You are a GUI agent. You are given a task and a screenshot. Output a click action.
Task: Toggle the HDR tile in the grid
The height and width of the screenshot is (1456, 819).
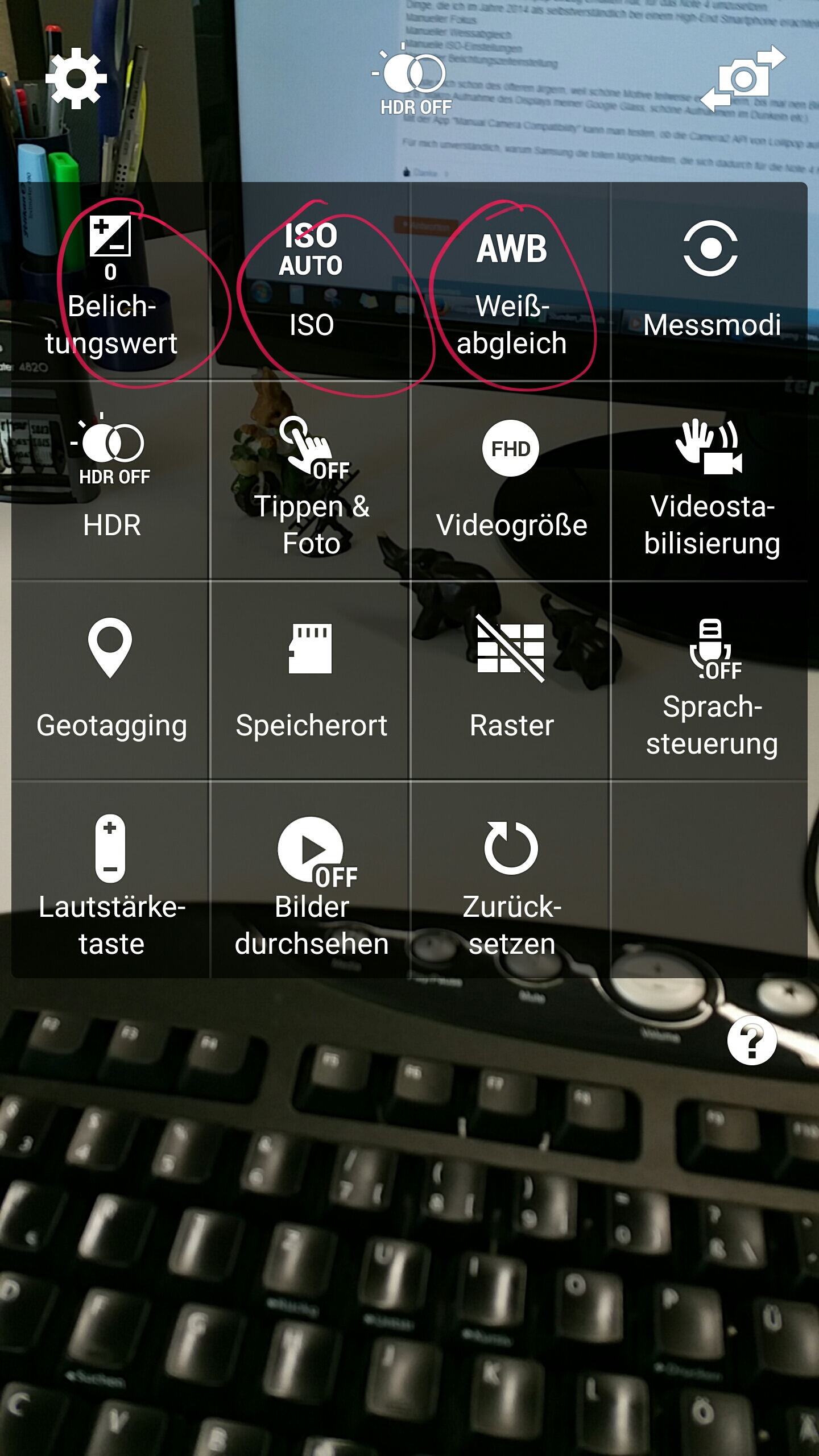click(111, 481)
